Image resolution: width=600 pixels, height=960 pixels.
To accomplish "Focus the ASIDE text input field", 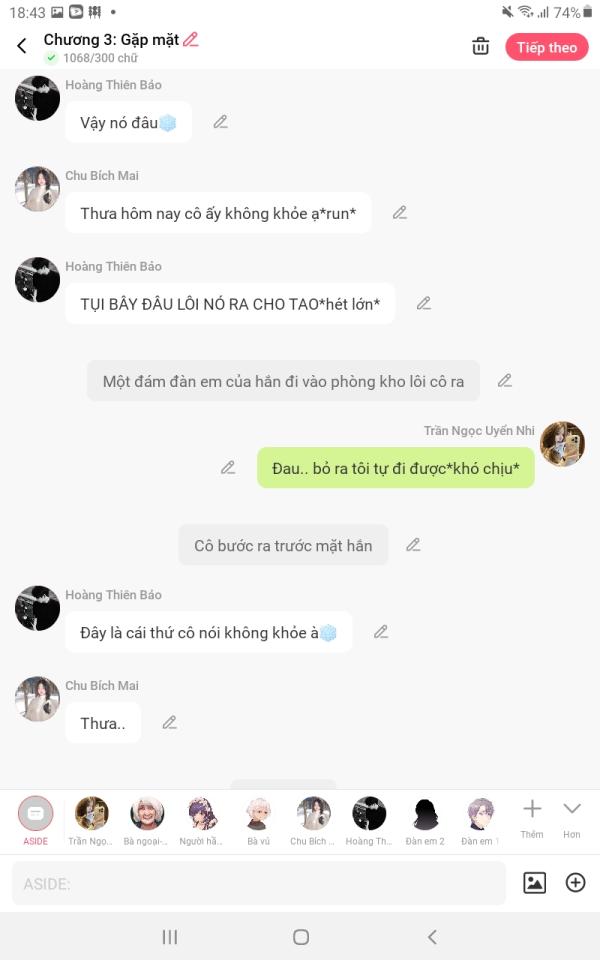I will [258, 883].
